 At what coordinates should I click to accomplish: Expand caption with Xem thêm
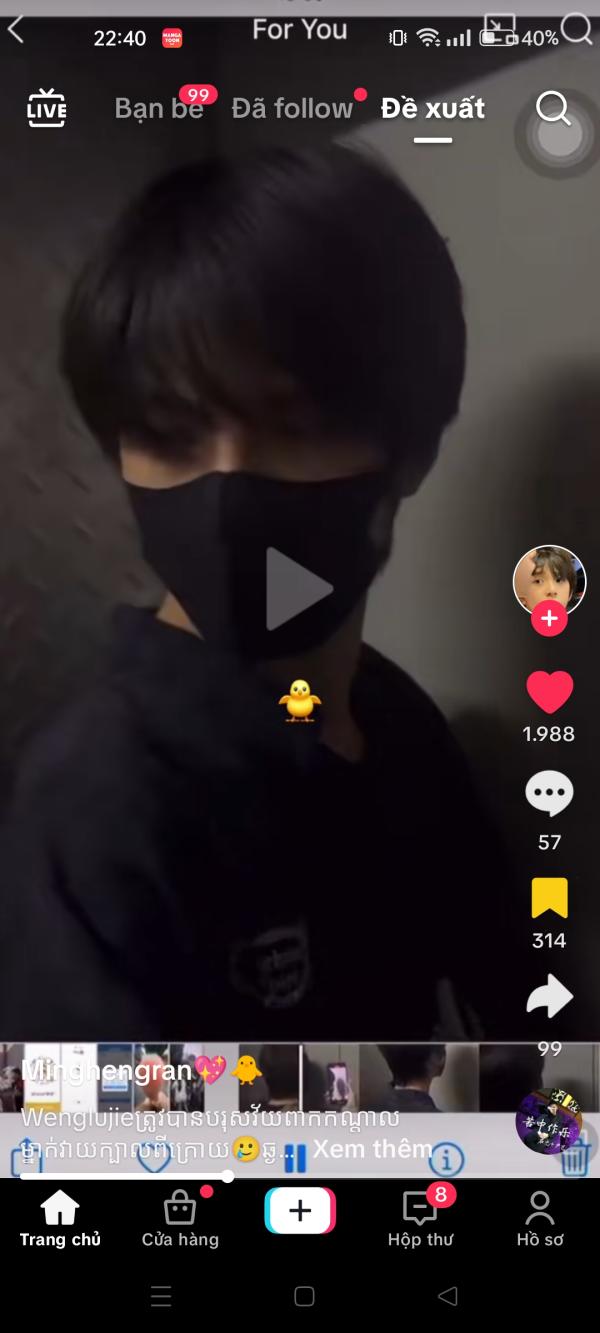click(372, 1149)
